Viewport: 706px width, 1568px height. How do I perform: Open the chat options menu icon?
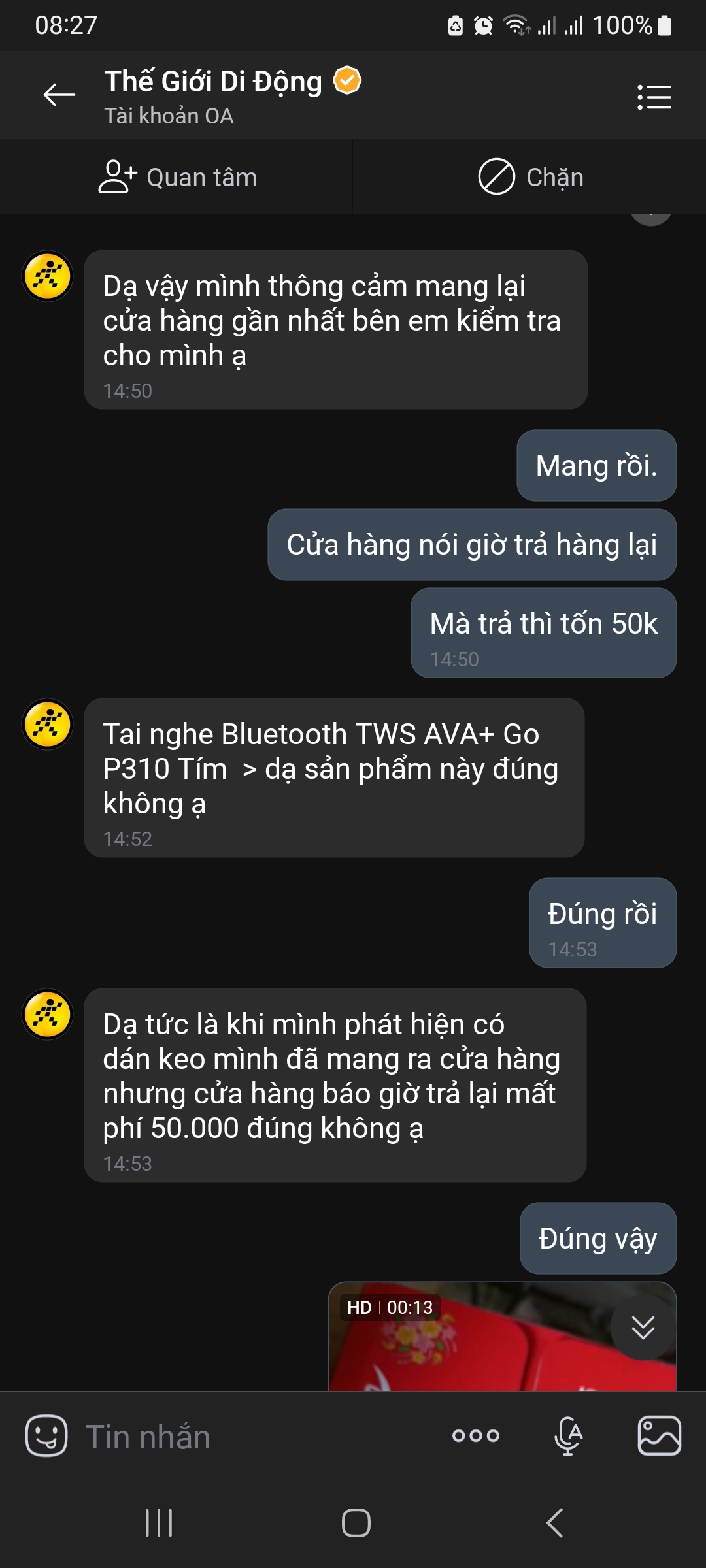654,97
